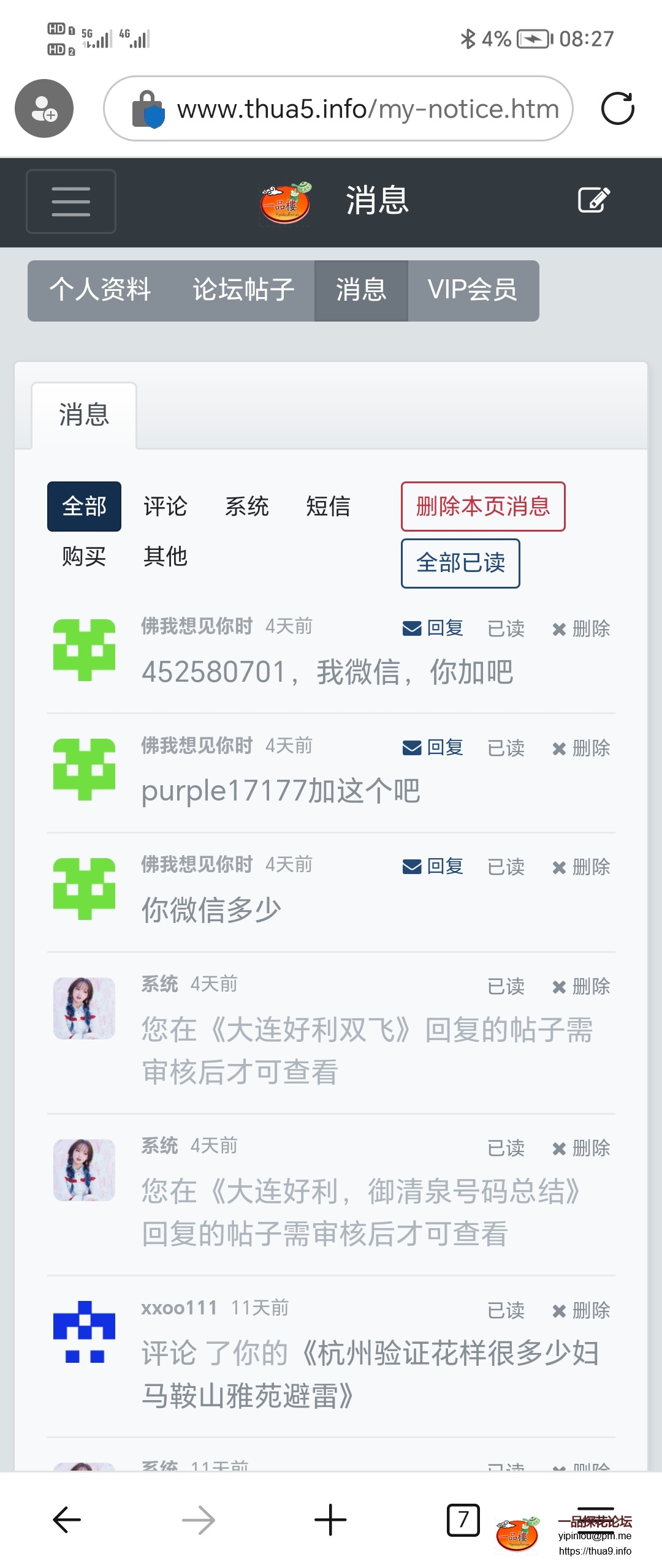Mark all messages as read
Viewport: 662px width, 1568px height.
click(460, 563)
